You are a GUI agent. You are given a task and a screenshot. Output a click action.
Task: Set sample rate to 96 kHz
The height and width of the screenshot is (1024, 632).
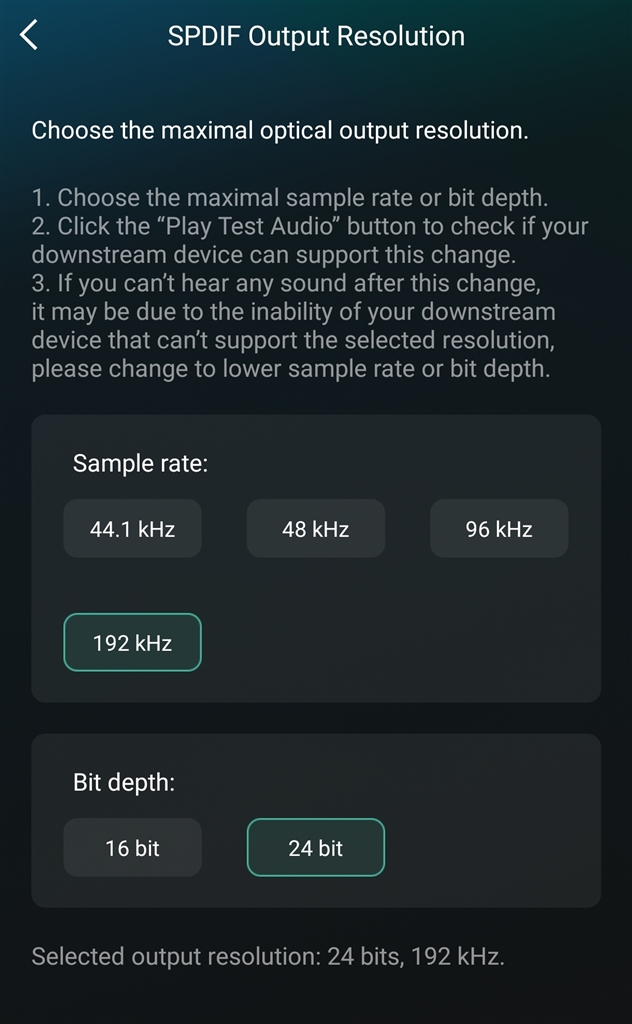pyautogui.click(x=498, y=529)
